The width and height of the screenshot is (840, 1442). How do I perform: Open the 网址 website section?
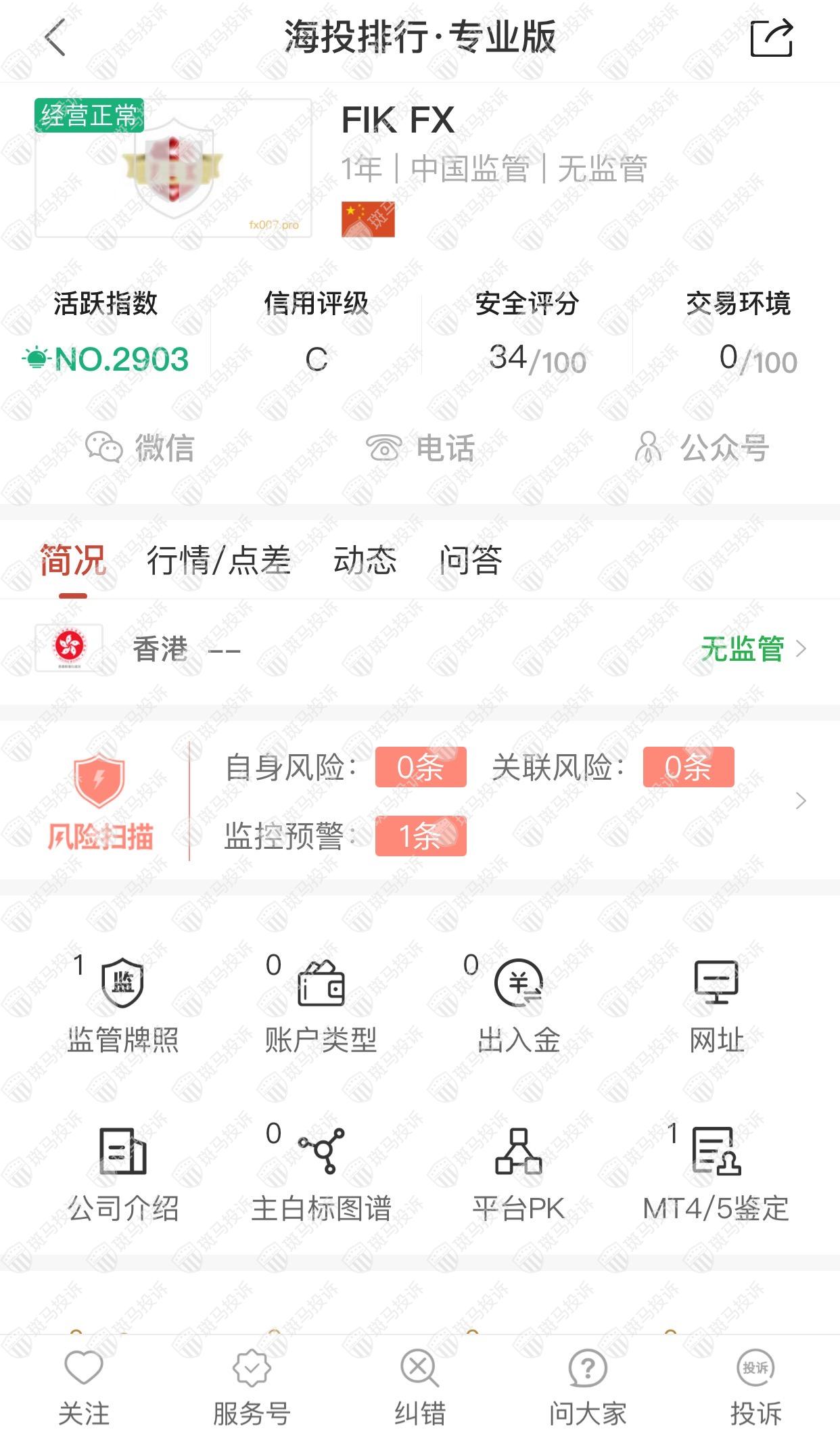(716, 1004)
